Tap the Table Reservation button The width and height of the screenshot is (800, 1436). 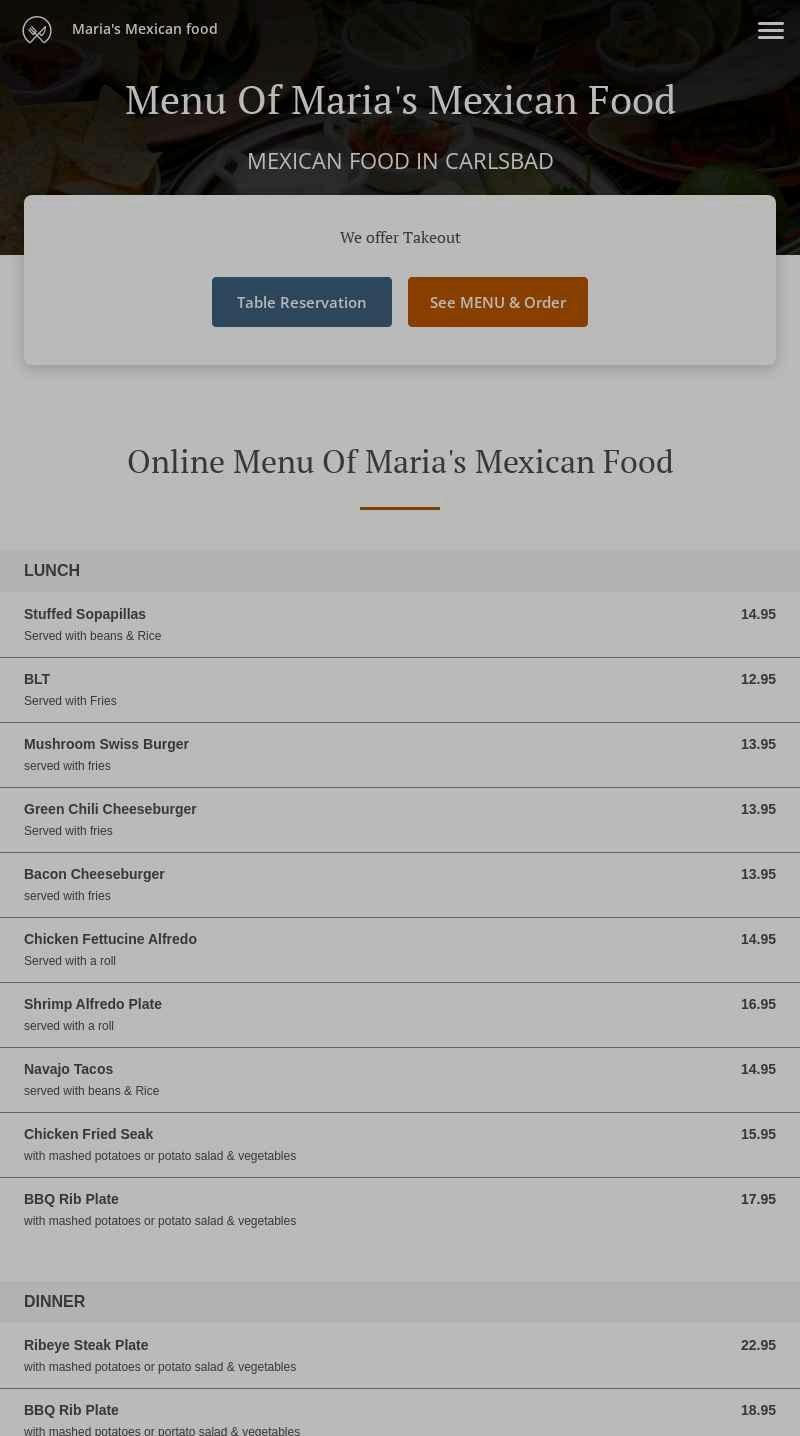coord(302,302)
